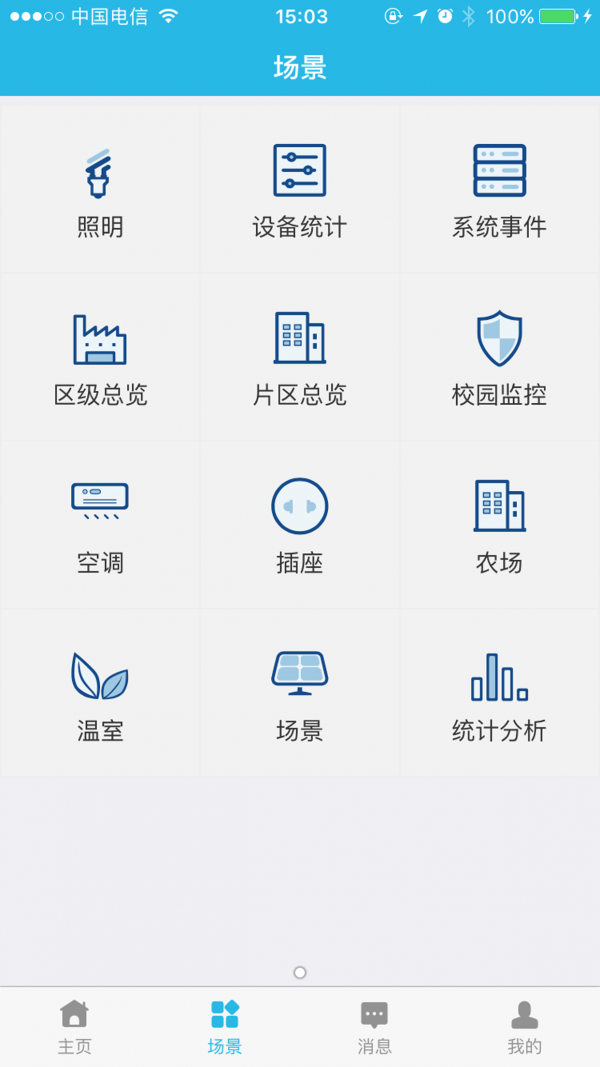Open 设备统计 device statistics

pyautogui.click(x=300, y=190)
